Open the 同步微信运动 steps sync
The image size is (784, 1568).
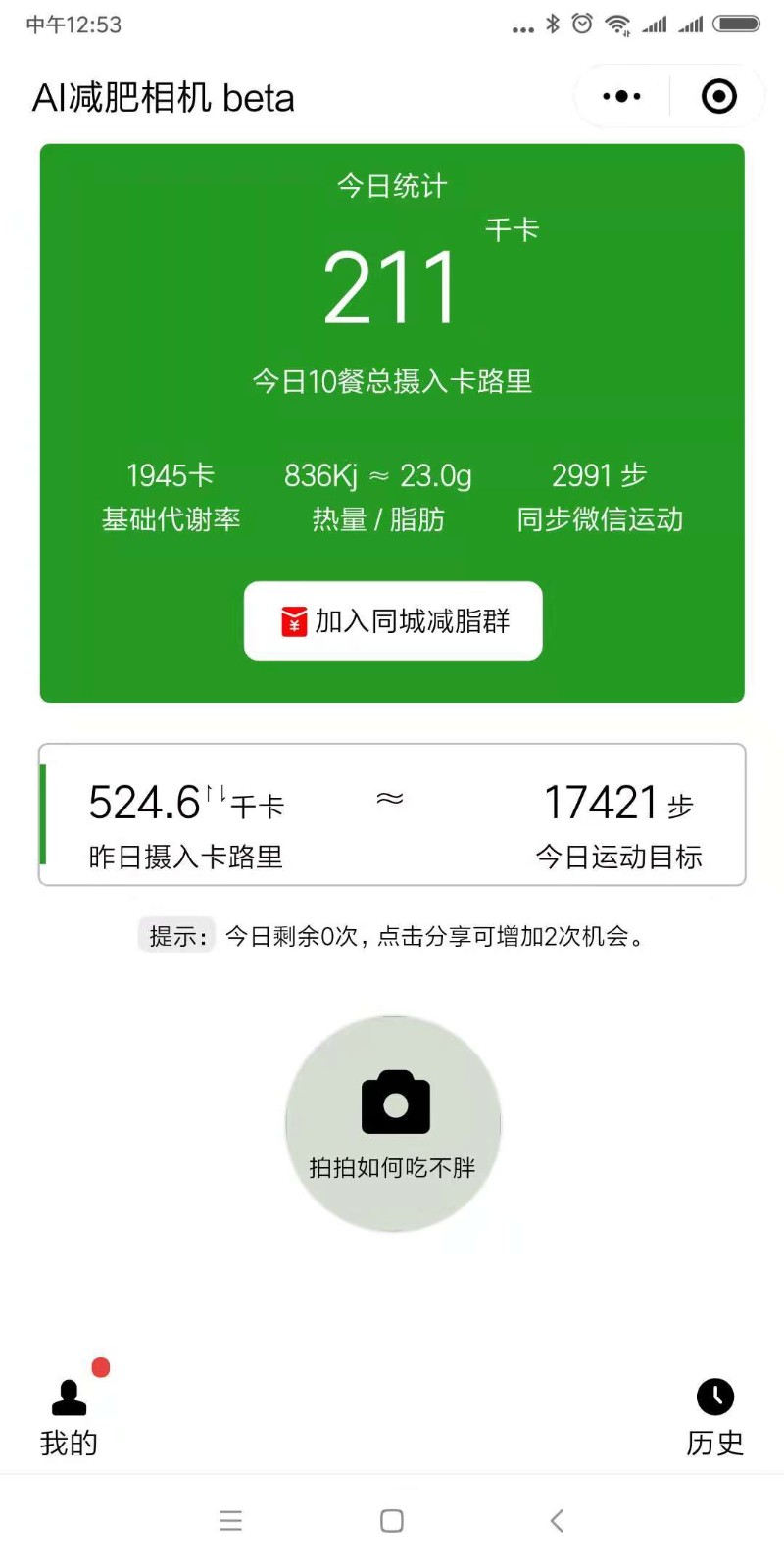tap(600, 497)
